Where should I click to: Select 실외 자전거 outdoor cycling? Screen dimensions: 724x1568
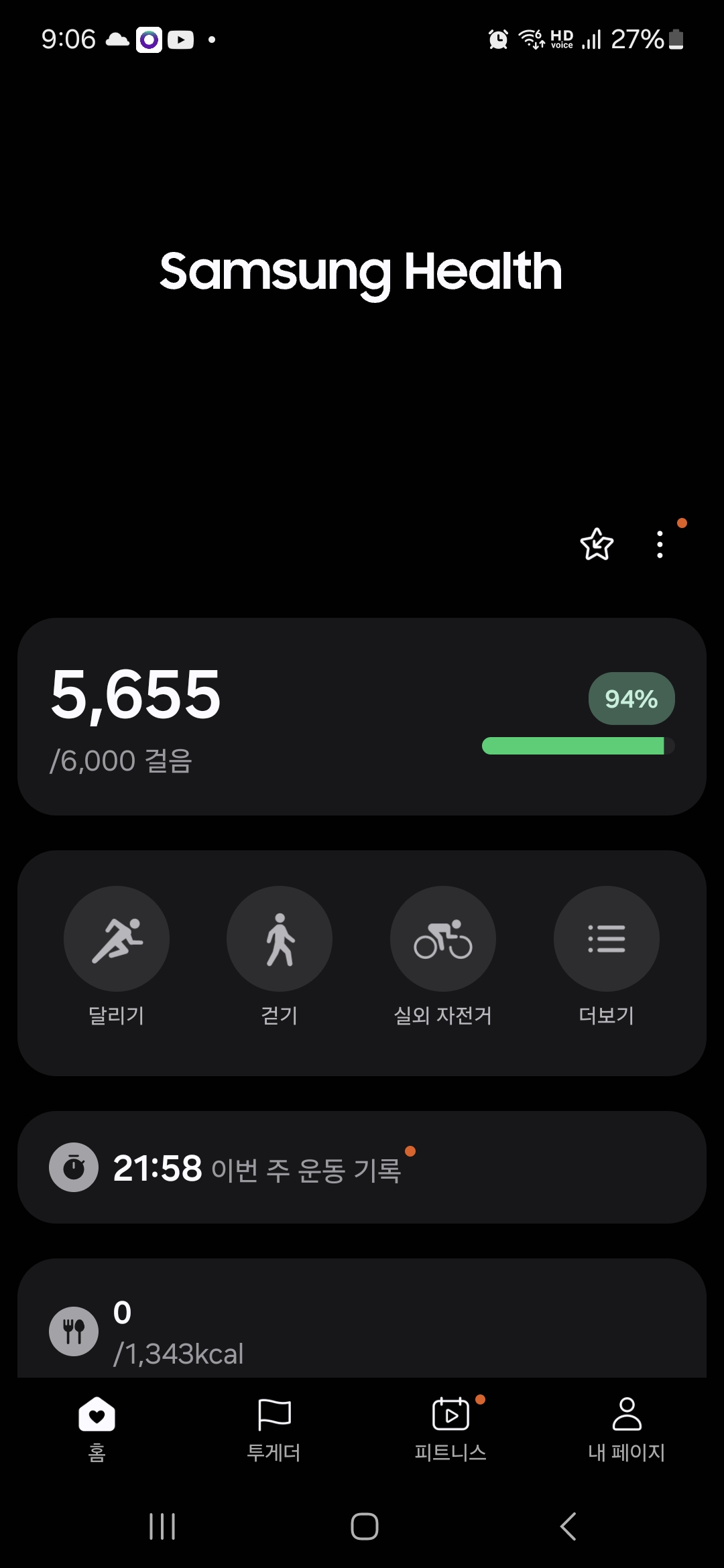443,939
